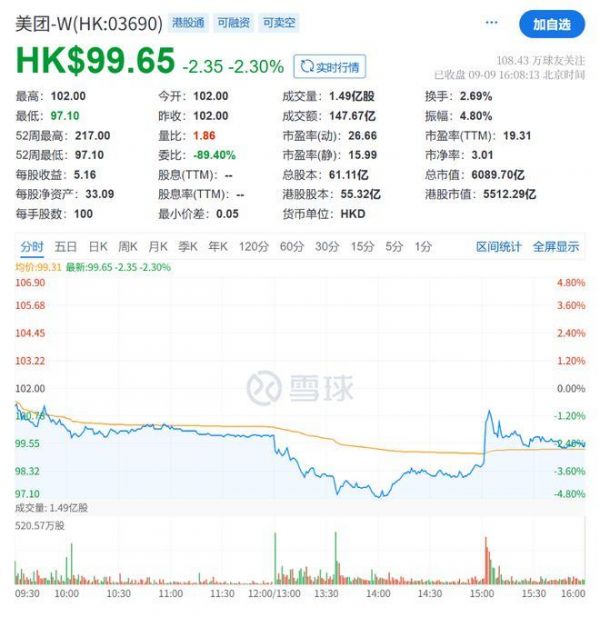The height and width of the screenshot is (617, 600).
Task: Select the 1分 chart interval
Action: click(x=422, y=246)
